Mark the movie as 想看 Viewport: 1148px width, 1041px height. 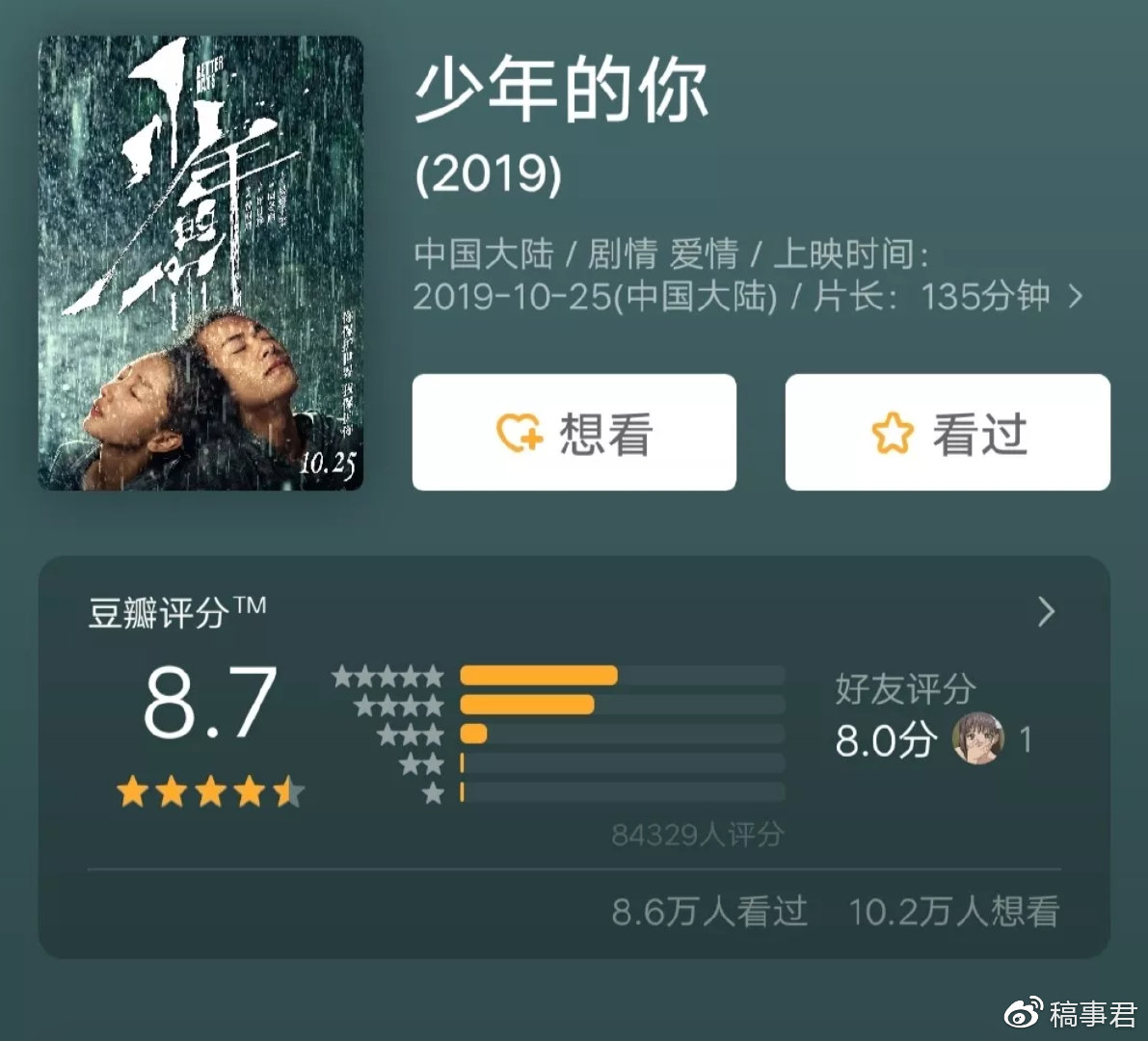[x=574, y=433]
